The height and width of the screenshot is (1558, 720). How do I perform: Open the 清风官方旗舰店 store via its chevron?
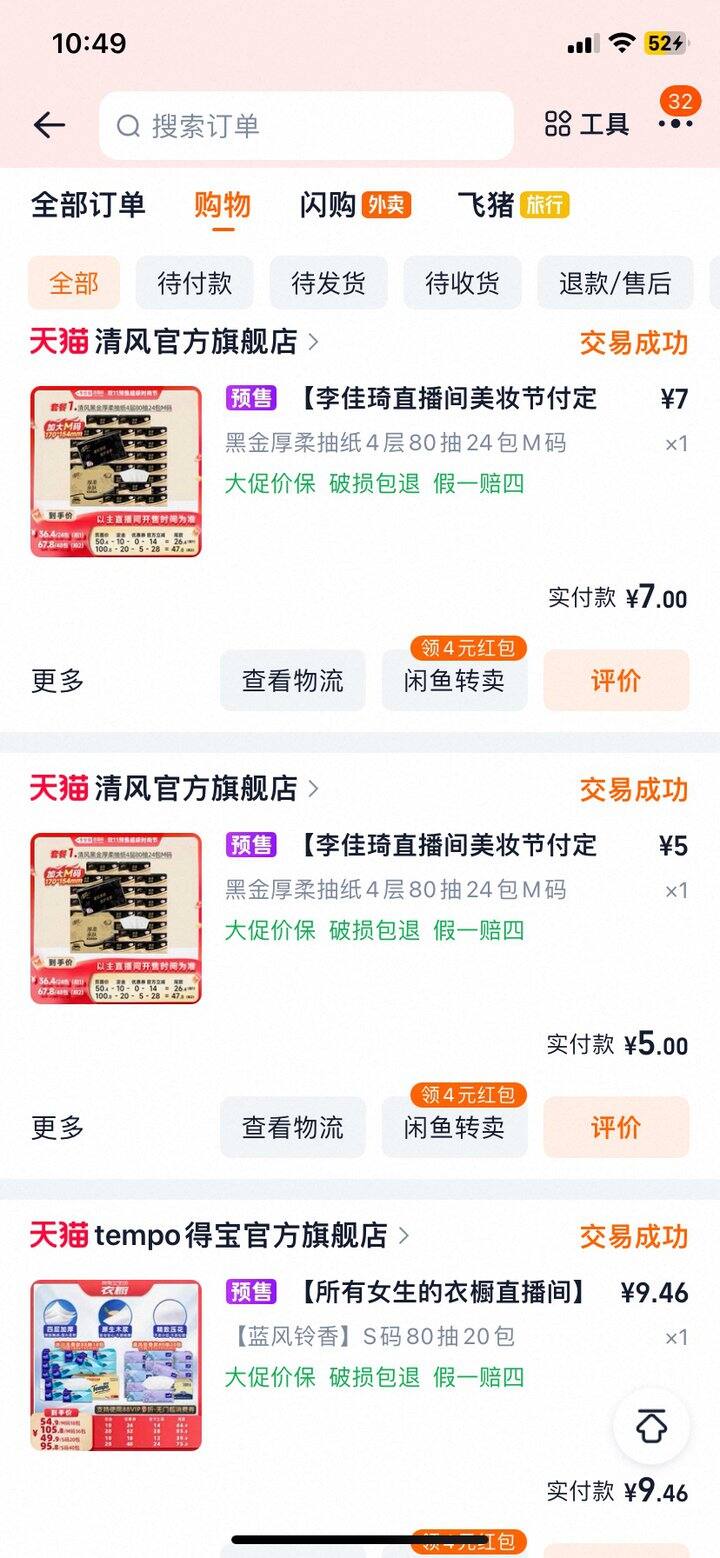coord(312,342)
